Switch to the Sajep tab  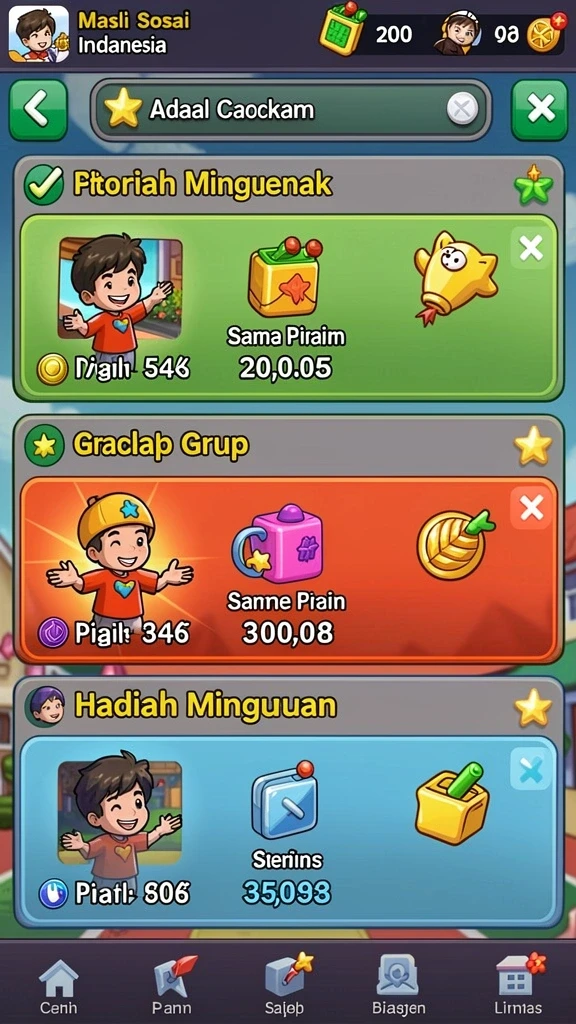tap(287, 985)
